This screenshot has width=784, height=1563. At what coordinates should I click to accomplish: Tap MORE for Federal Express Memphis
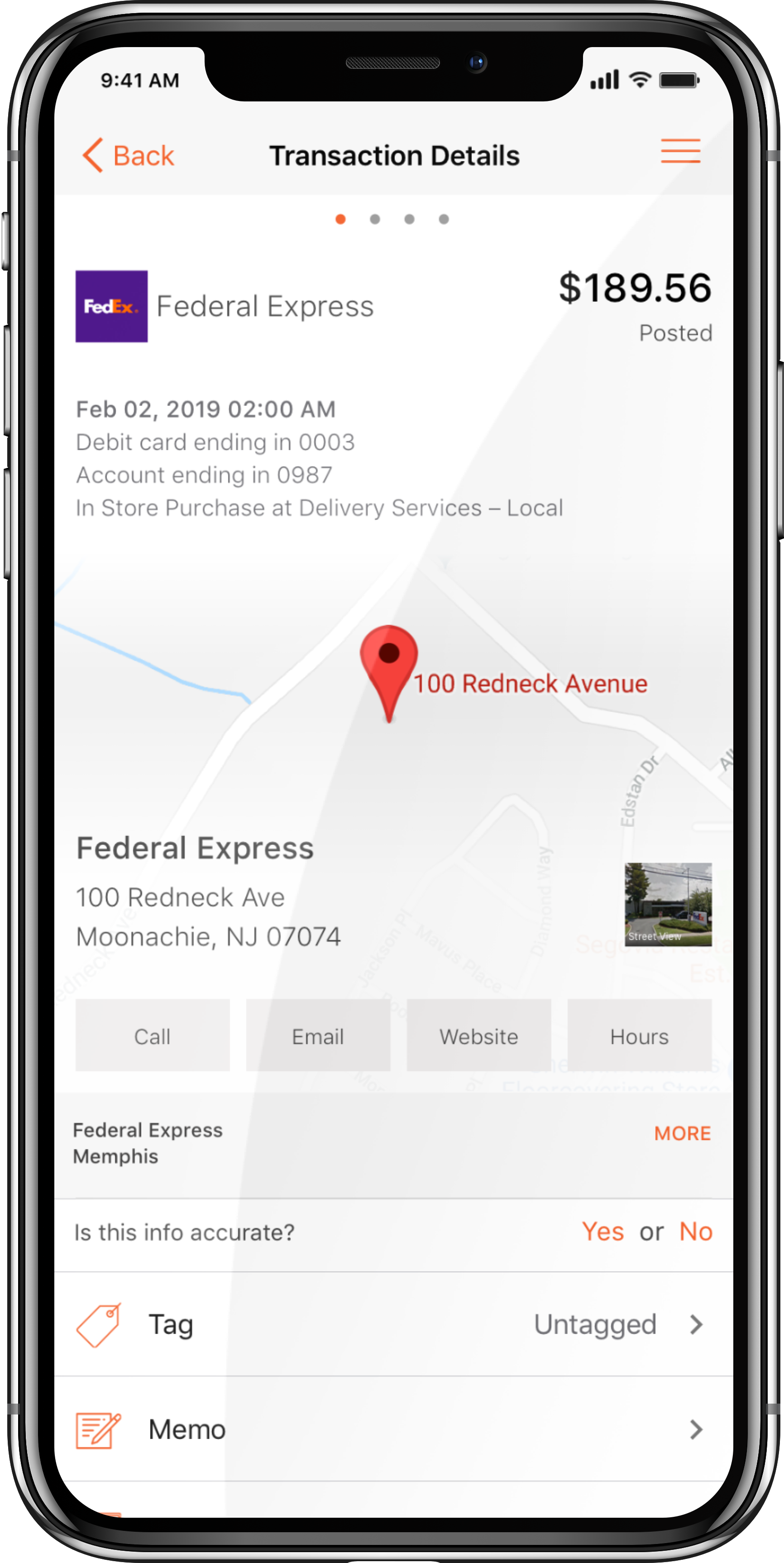(682, 1133)
